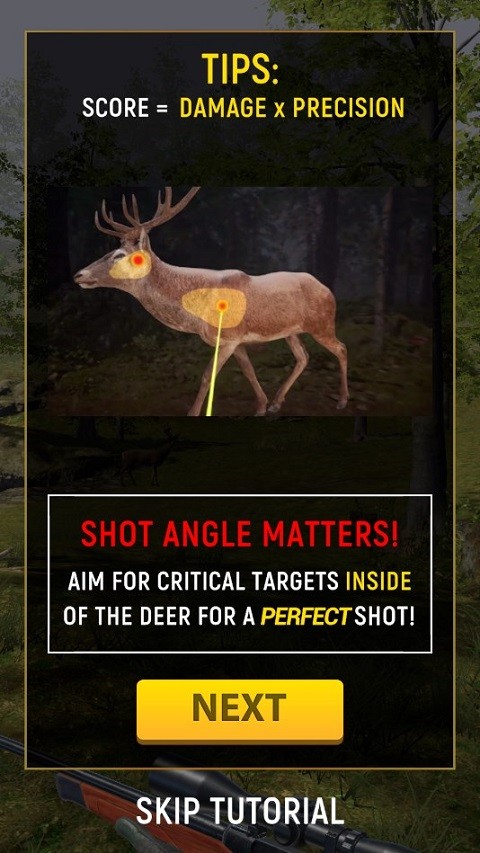480x853 pixels.
Task: Skip the tutorial
Action: pyautogui.click(x=239, y=810)
